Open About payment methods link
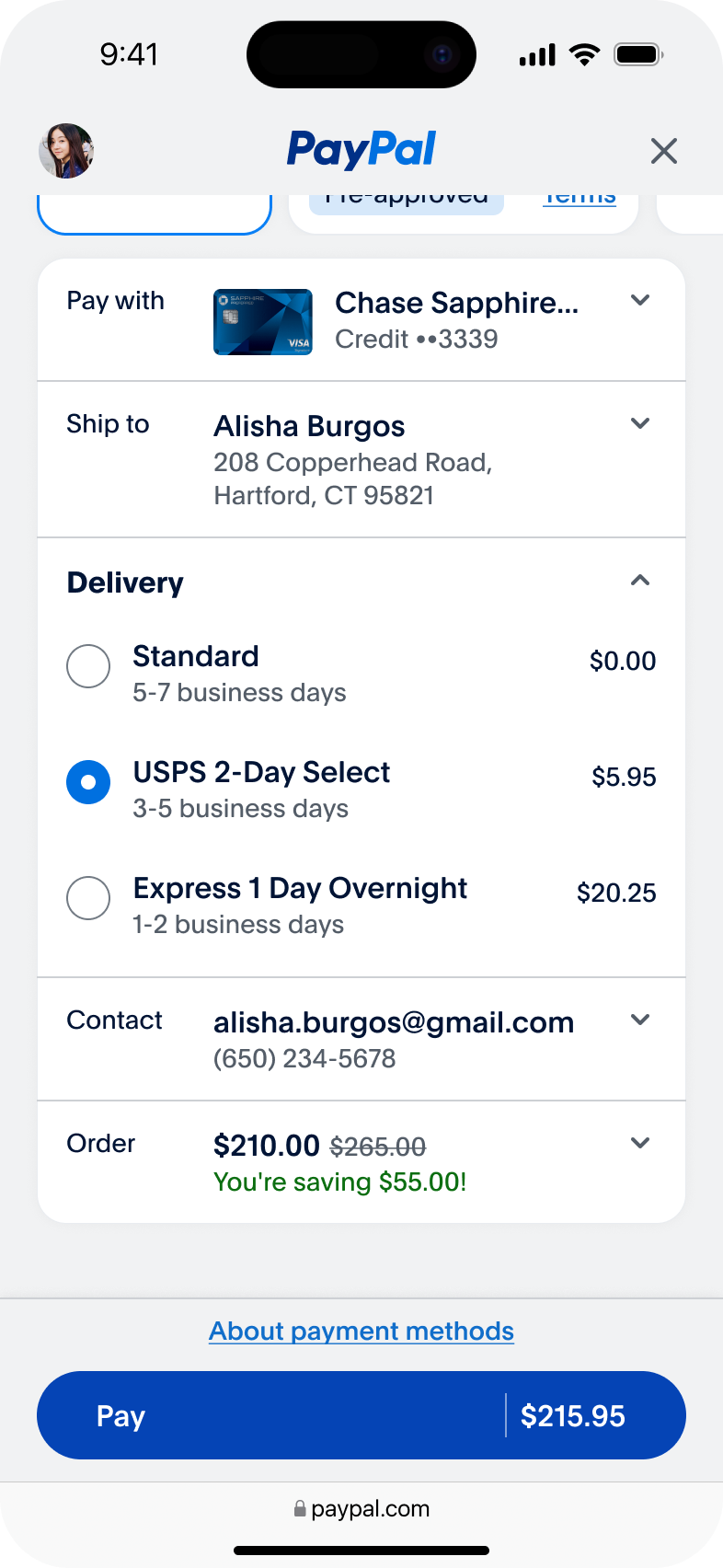This screenshot has height=1568, width=723. [x=361, y=1332]
